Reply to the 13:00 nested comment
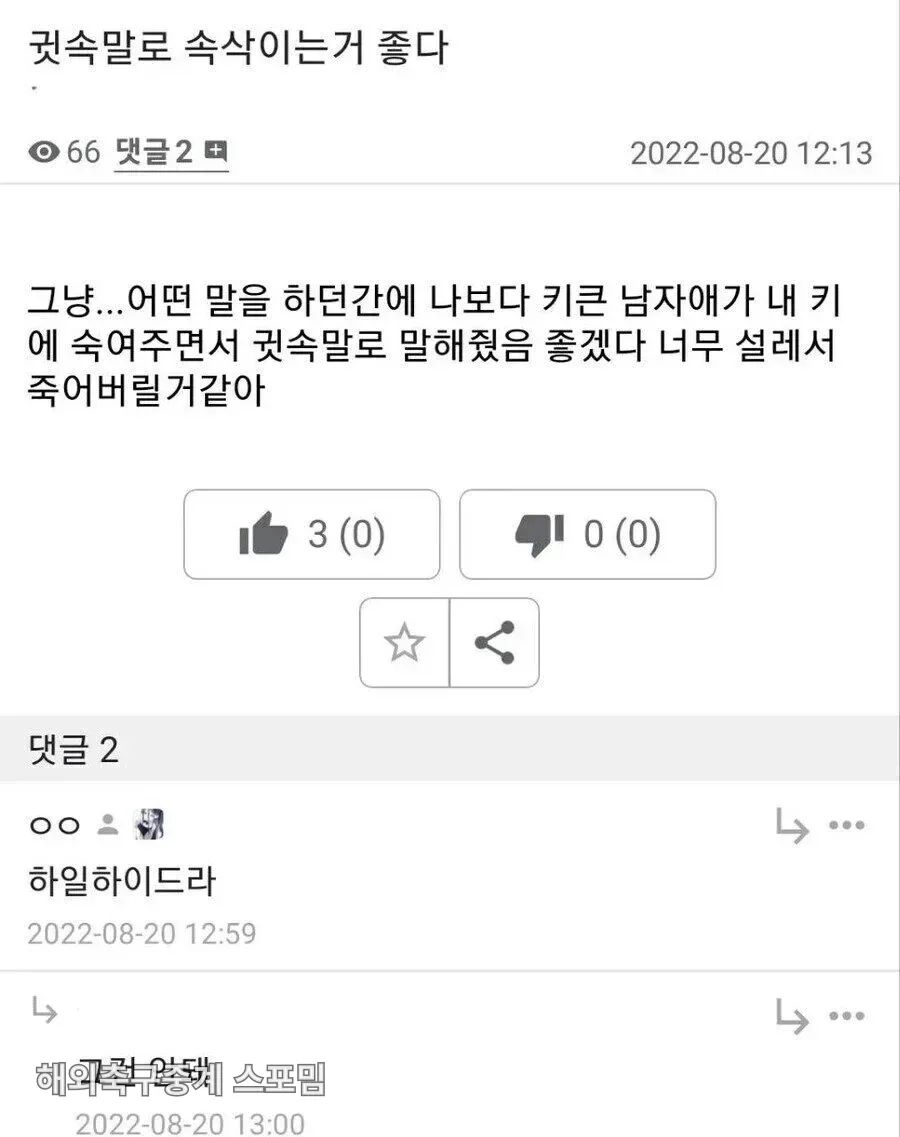The width and height of the screenshot is (900, 1137). coord(792,1016)
